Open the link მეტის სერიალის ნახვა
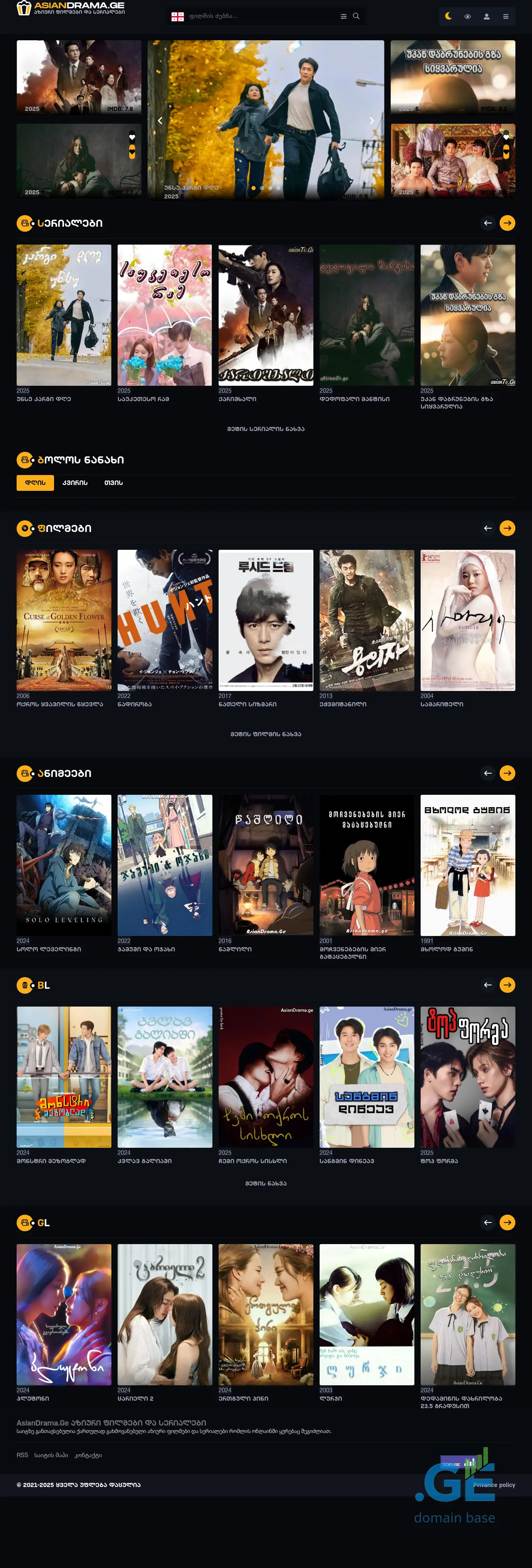Image resolution: width=532 pixels, height=1568 pixels. point(266,429)
